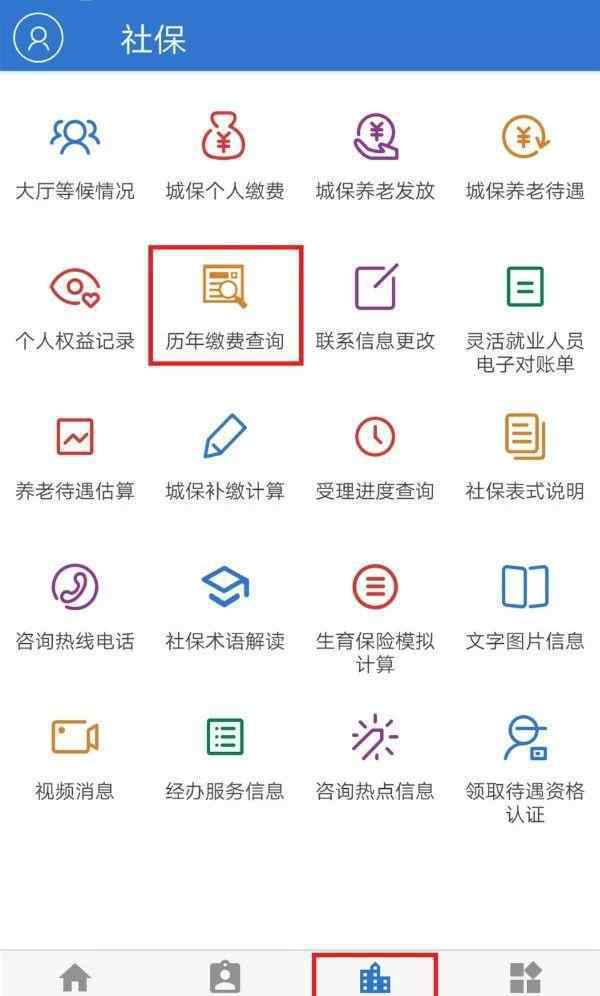
Task: Open the profile avatar icon
Action: point(38,37)
